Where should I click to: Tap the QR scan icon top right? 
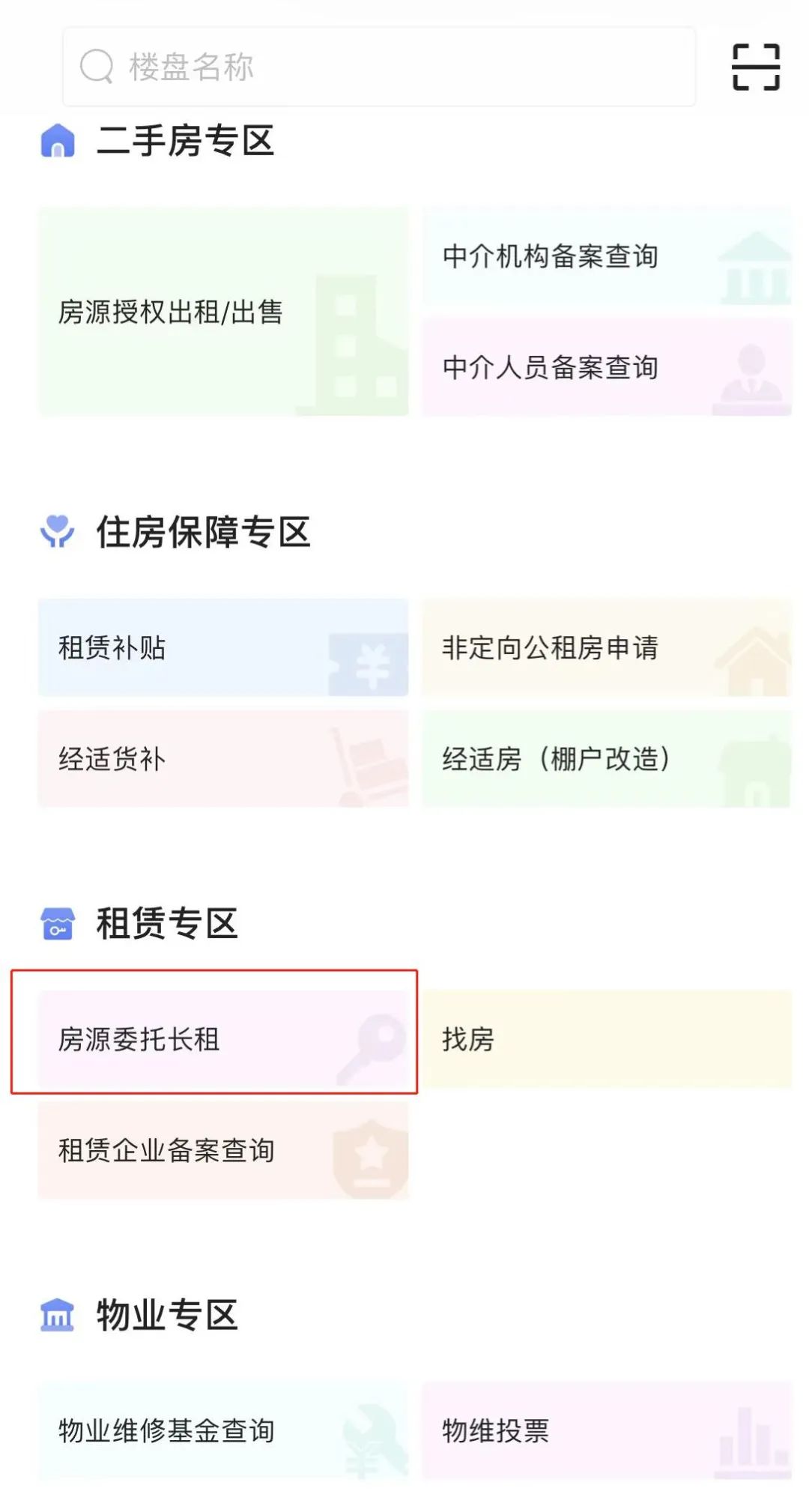(x=757, y=67)
